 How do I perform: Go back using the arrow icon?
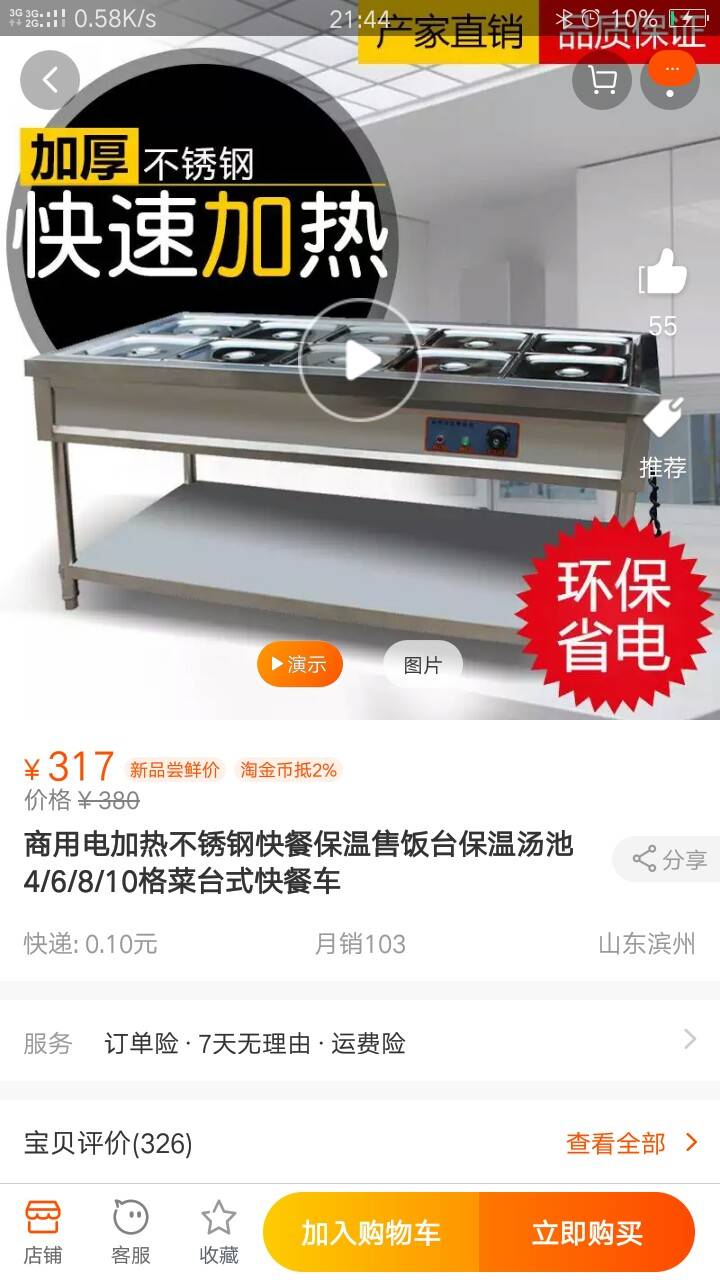[49, 80]
